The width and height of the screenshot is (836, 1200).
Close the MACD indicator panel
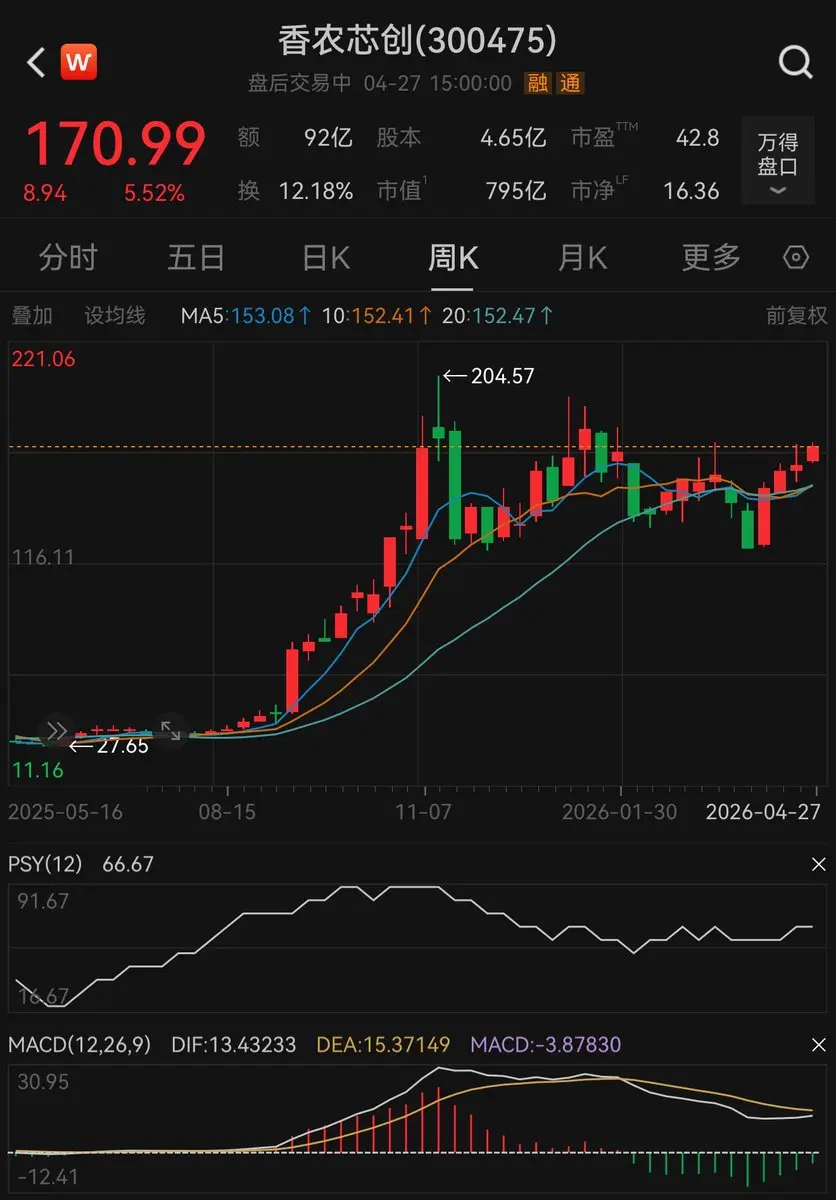coord(818,1045)
